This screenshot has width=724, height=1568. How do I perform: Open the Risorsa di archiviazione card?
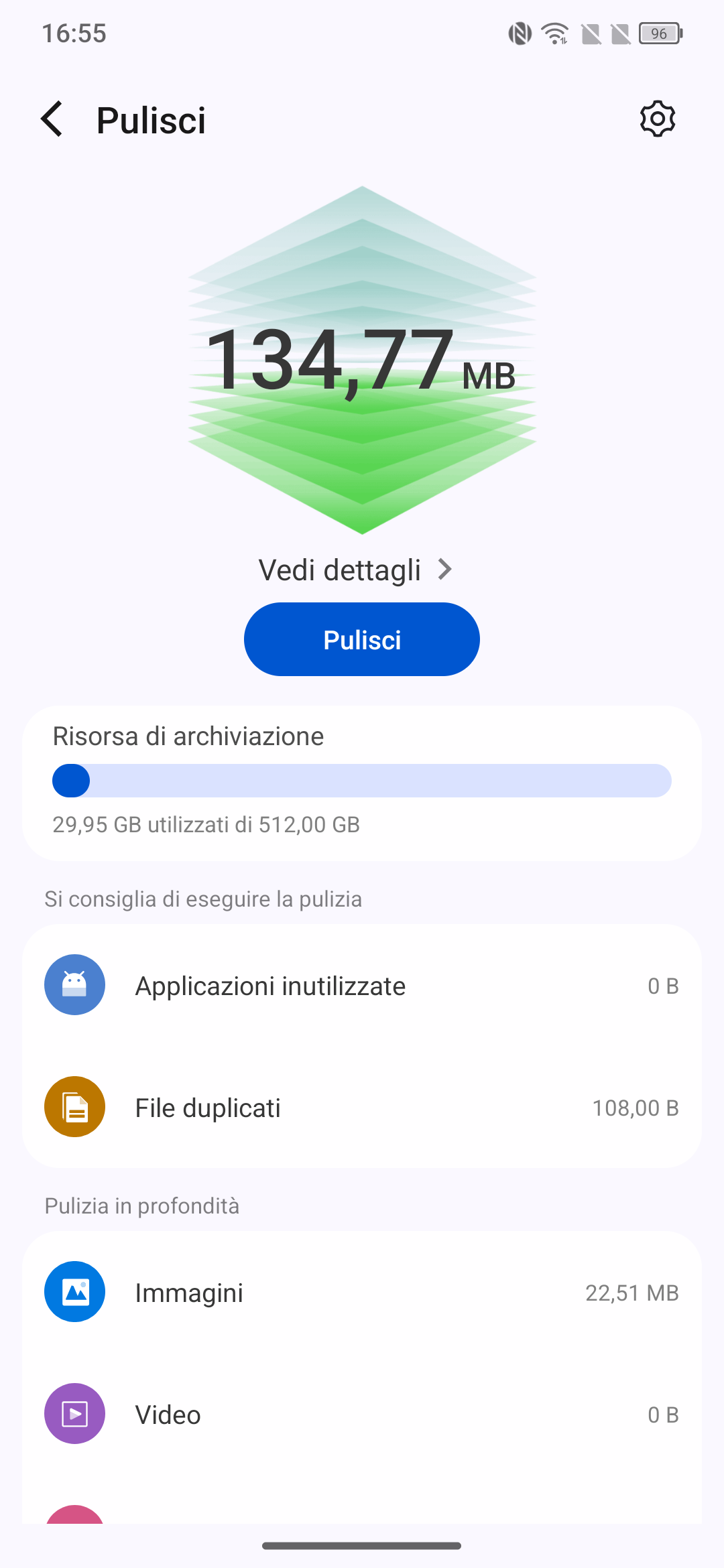click(362, 783)
